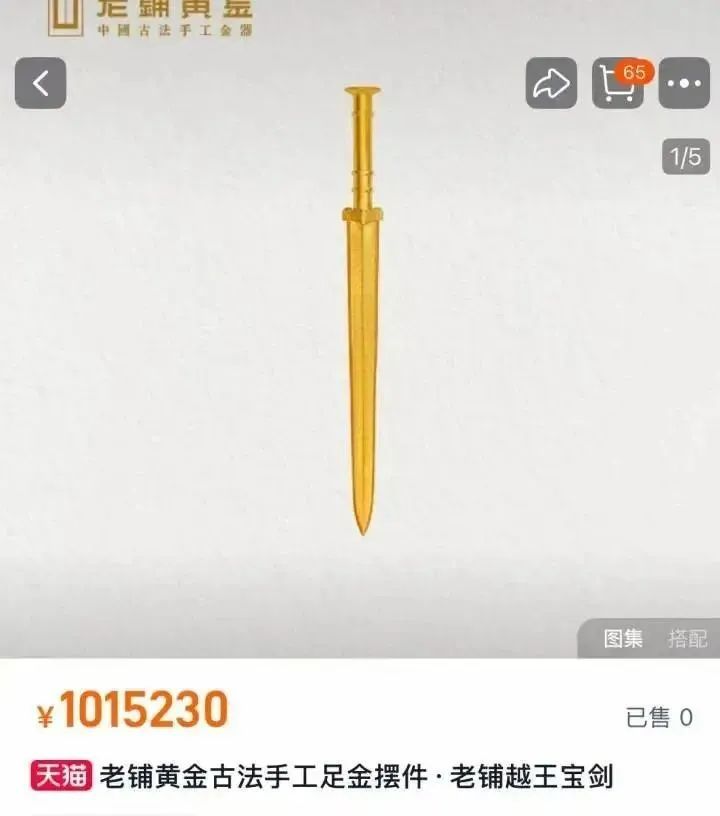Switch to the 图集 tab
The width and height of the screenshot is (720, 816).
[x=623, y=639]
